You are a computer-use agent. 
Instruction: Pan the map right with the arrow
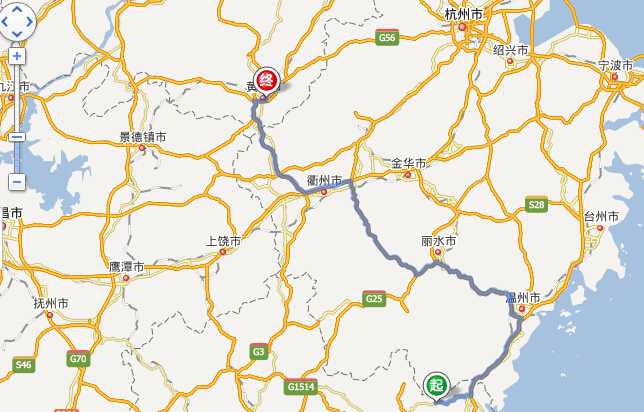[30, 20]
